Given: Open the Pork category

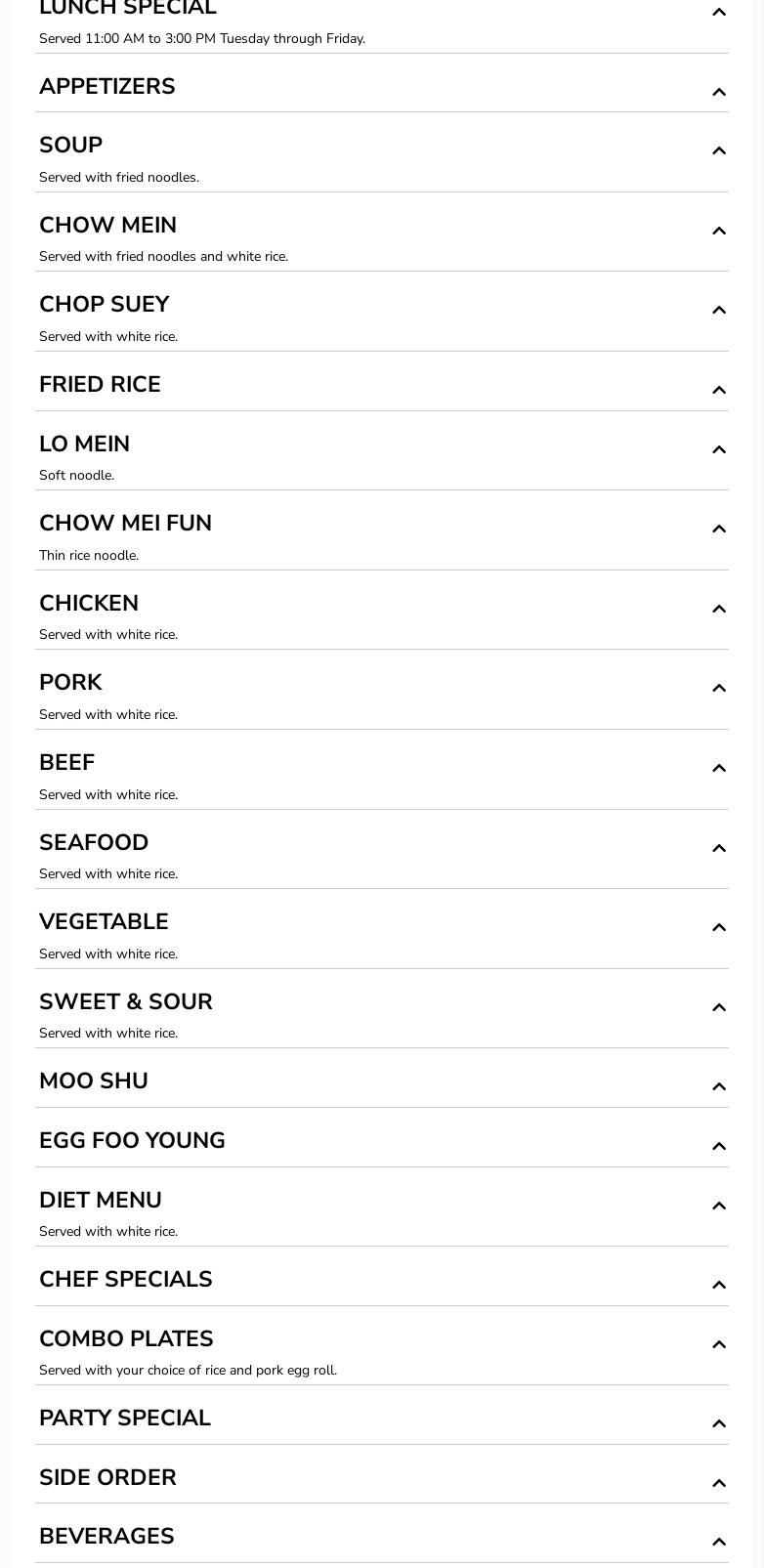Looking at the screenshot, I should pos(718,688).
